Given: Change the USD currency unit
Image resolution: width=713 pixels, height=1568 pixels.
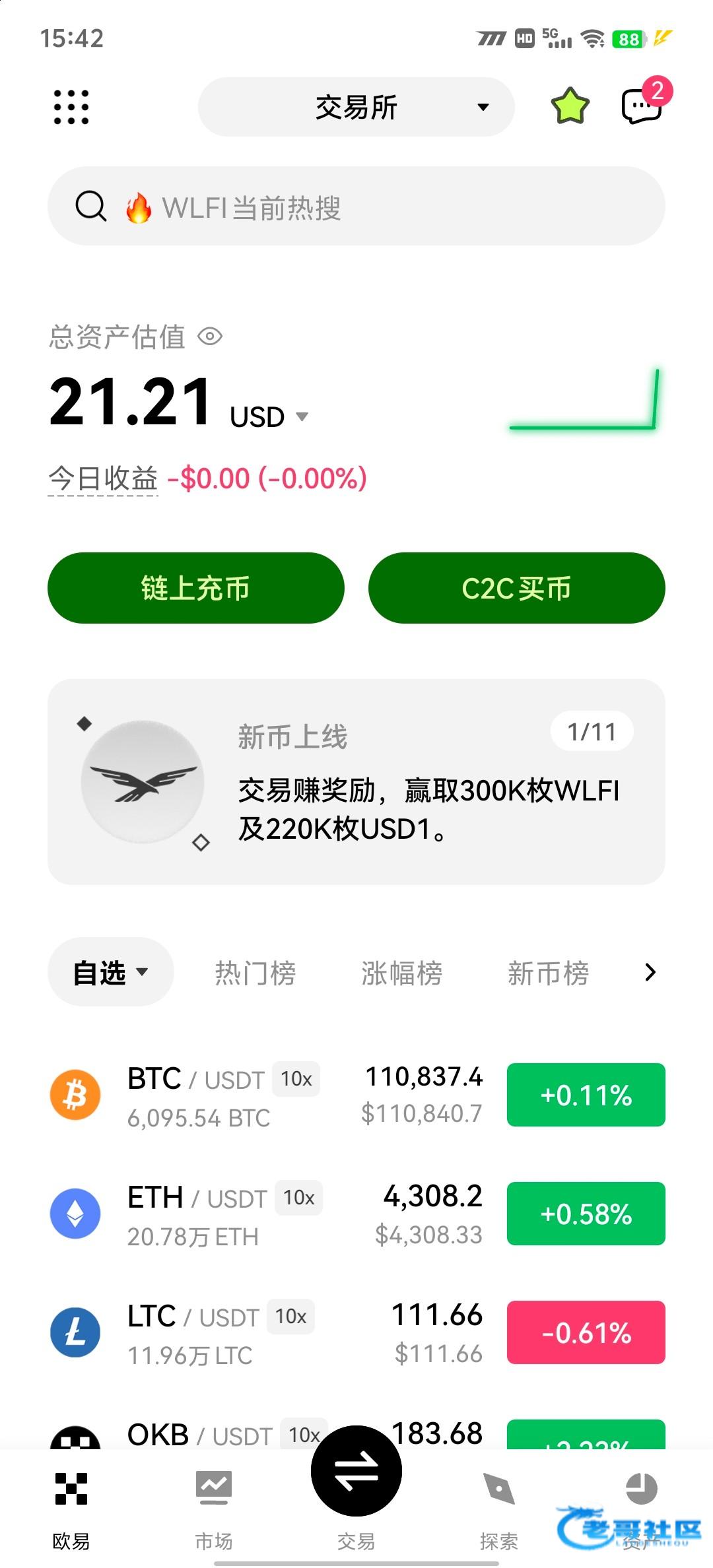Looking at the screenshot, I should tap(269, 417).
